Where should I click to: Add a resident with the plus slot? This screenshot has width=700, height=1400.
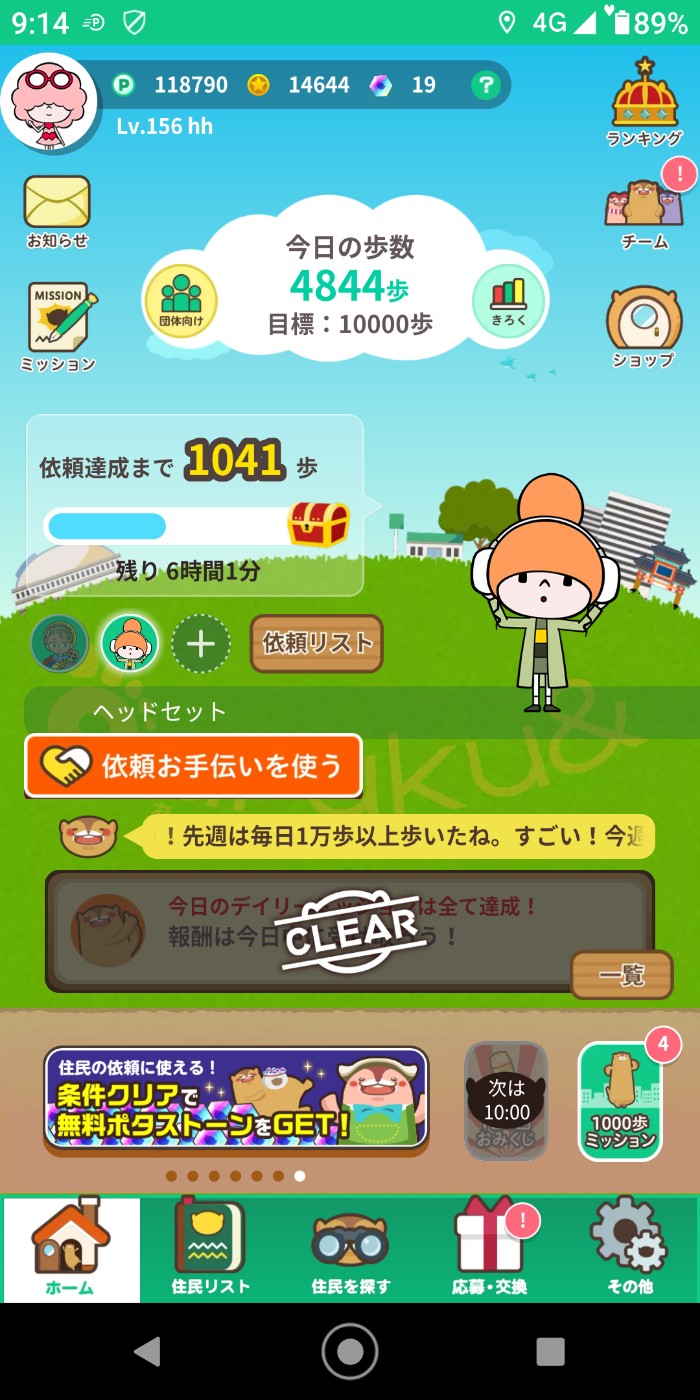pos(201,643)
